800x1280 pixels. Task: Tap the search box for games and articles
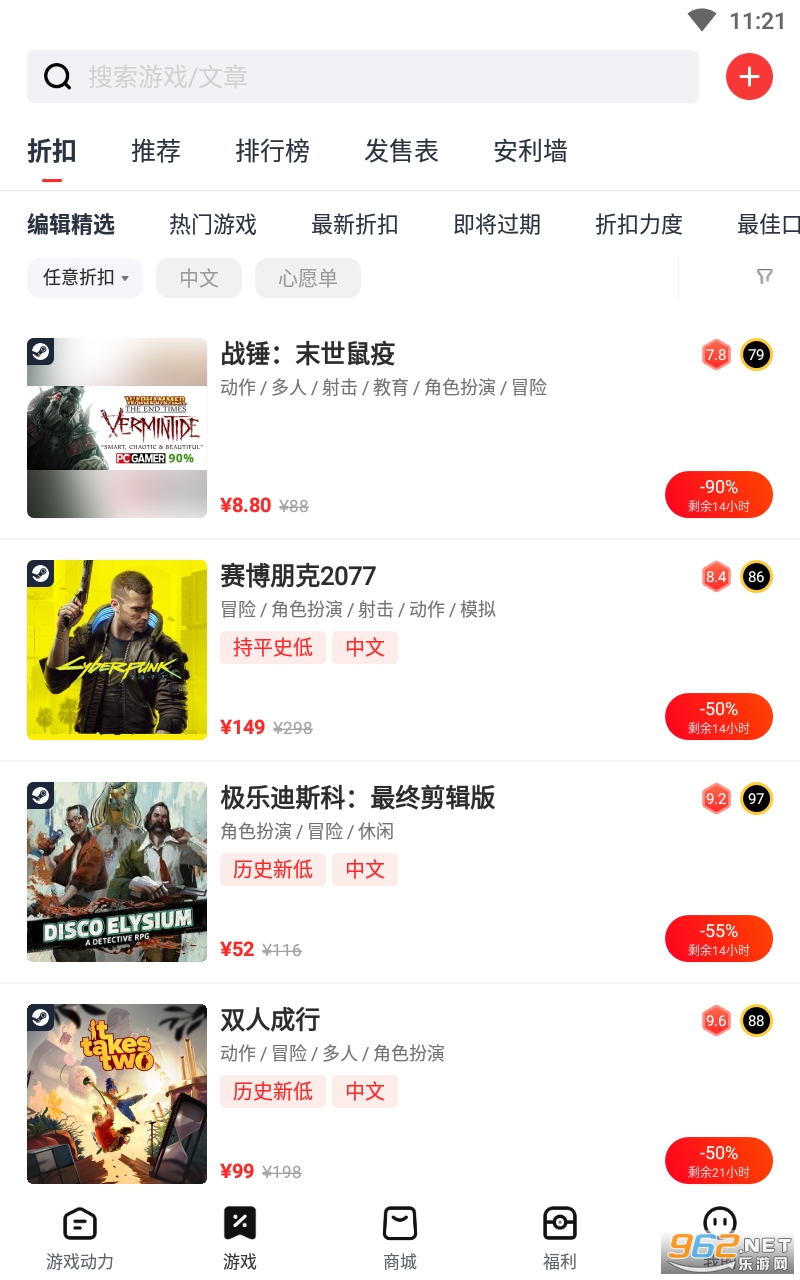(362, 77)
